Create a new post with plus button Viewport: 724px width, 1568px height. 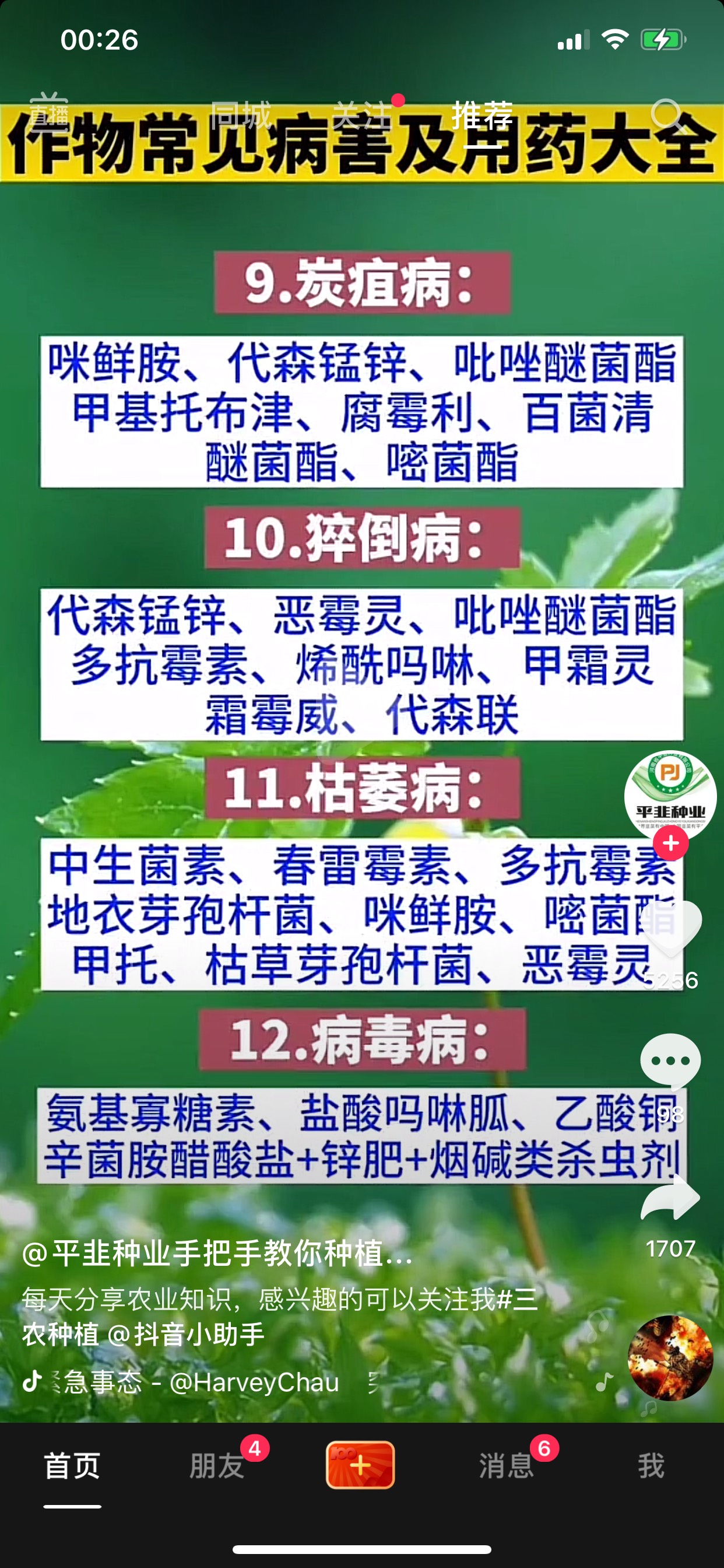(x=361, y=1465)
